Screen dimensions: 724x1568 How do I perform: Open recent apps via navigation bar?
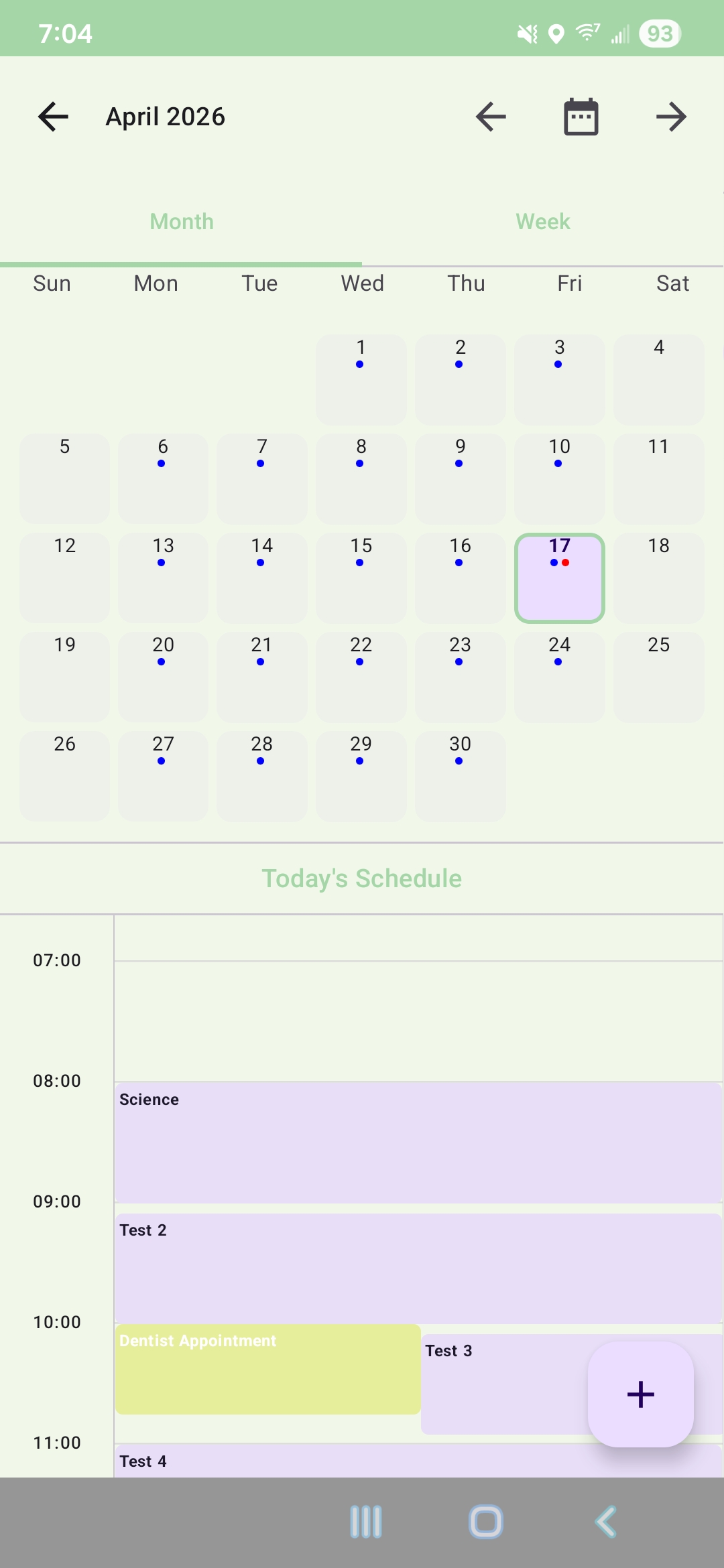(x=366, y=1520)
